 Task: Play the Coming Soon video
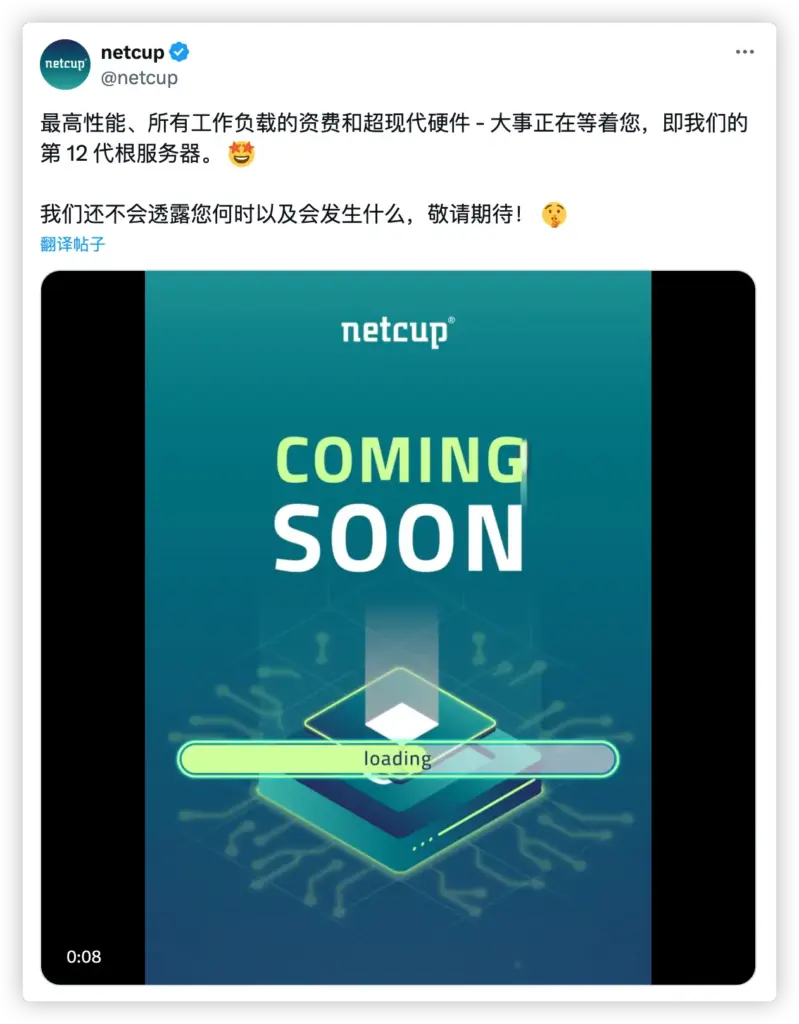click(398, 628)
